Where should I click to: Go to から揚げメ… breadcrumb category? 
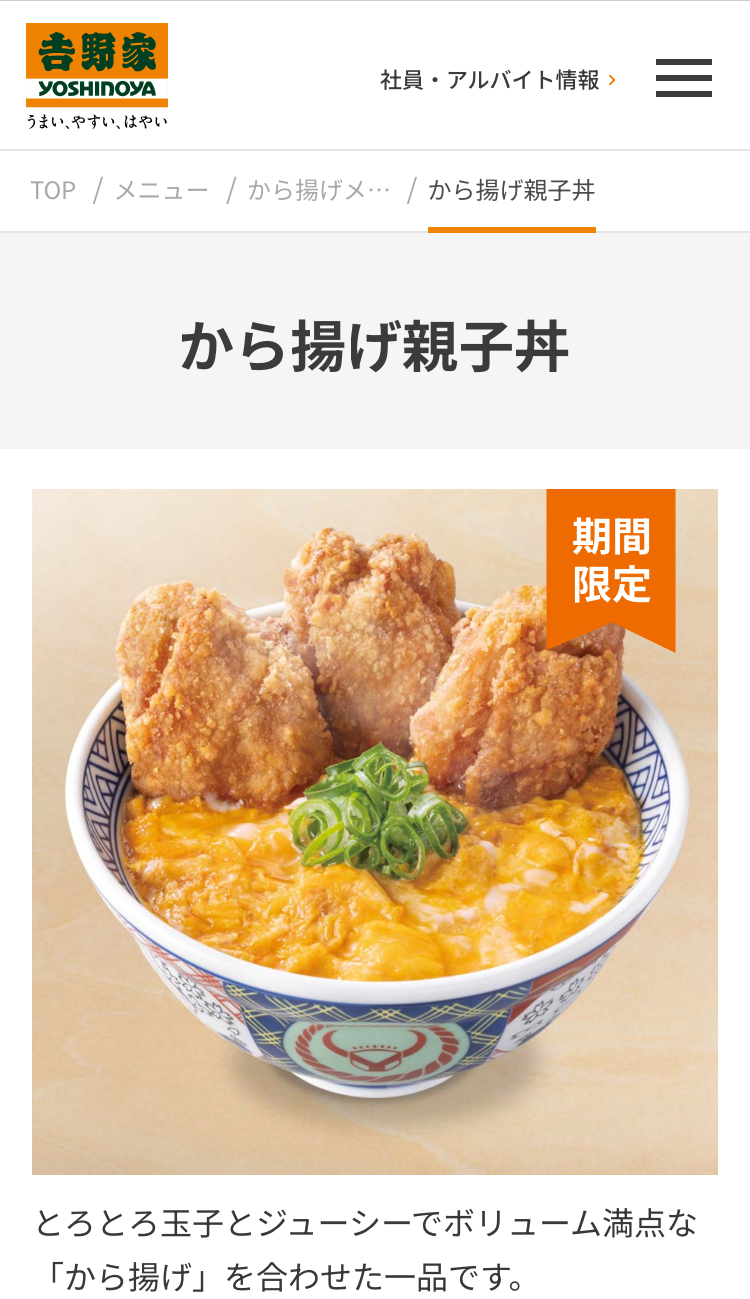click(319, 190)
